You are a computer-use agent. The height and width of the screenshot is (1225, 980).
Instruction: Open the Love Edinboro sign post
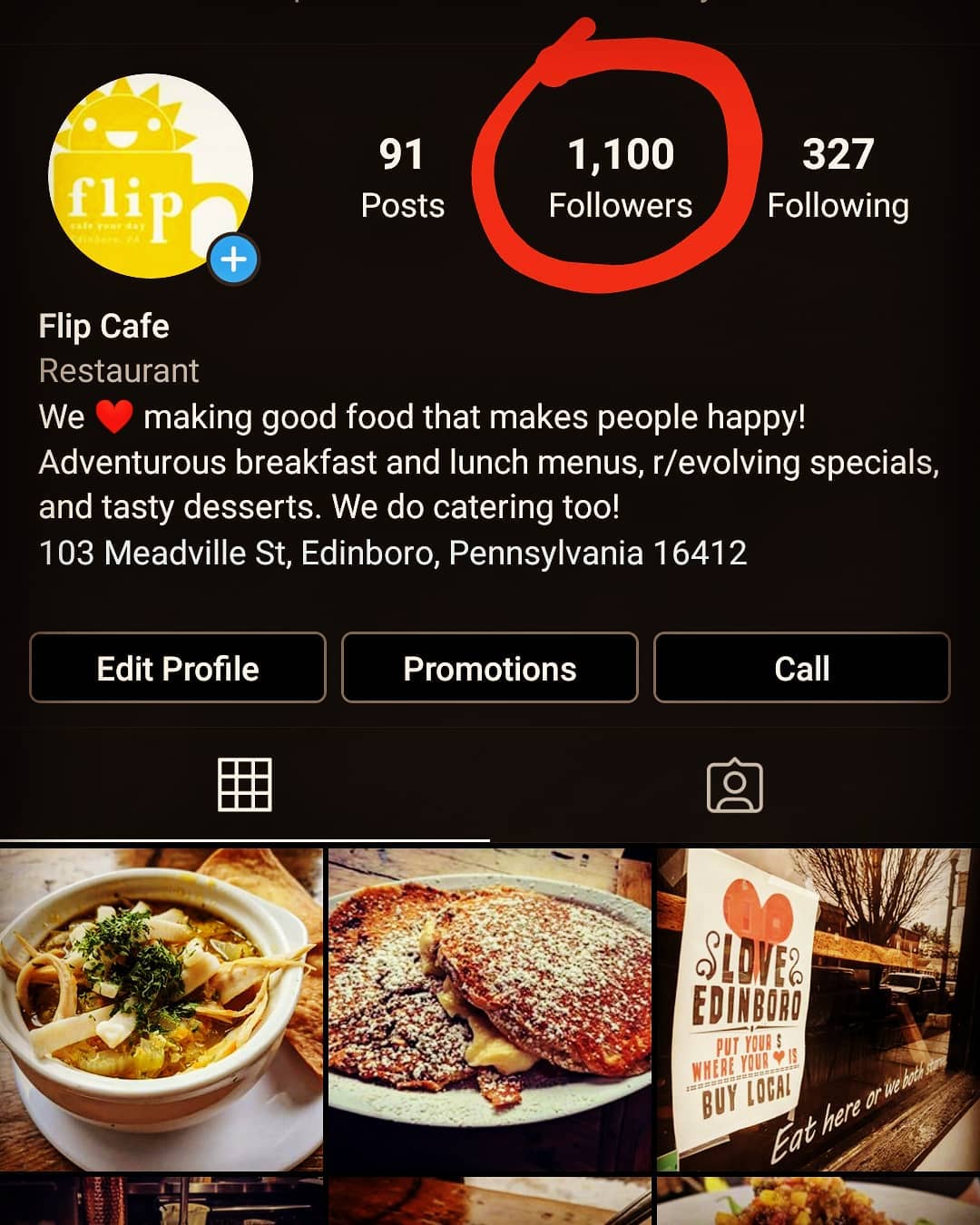tap(817, 1007)
